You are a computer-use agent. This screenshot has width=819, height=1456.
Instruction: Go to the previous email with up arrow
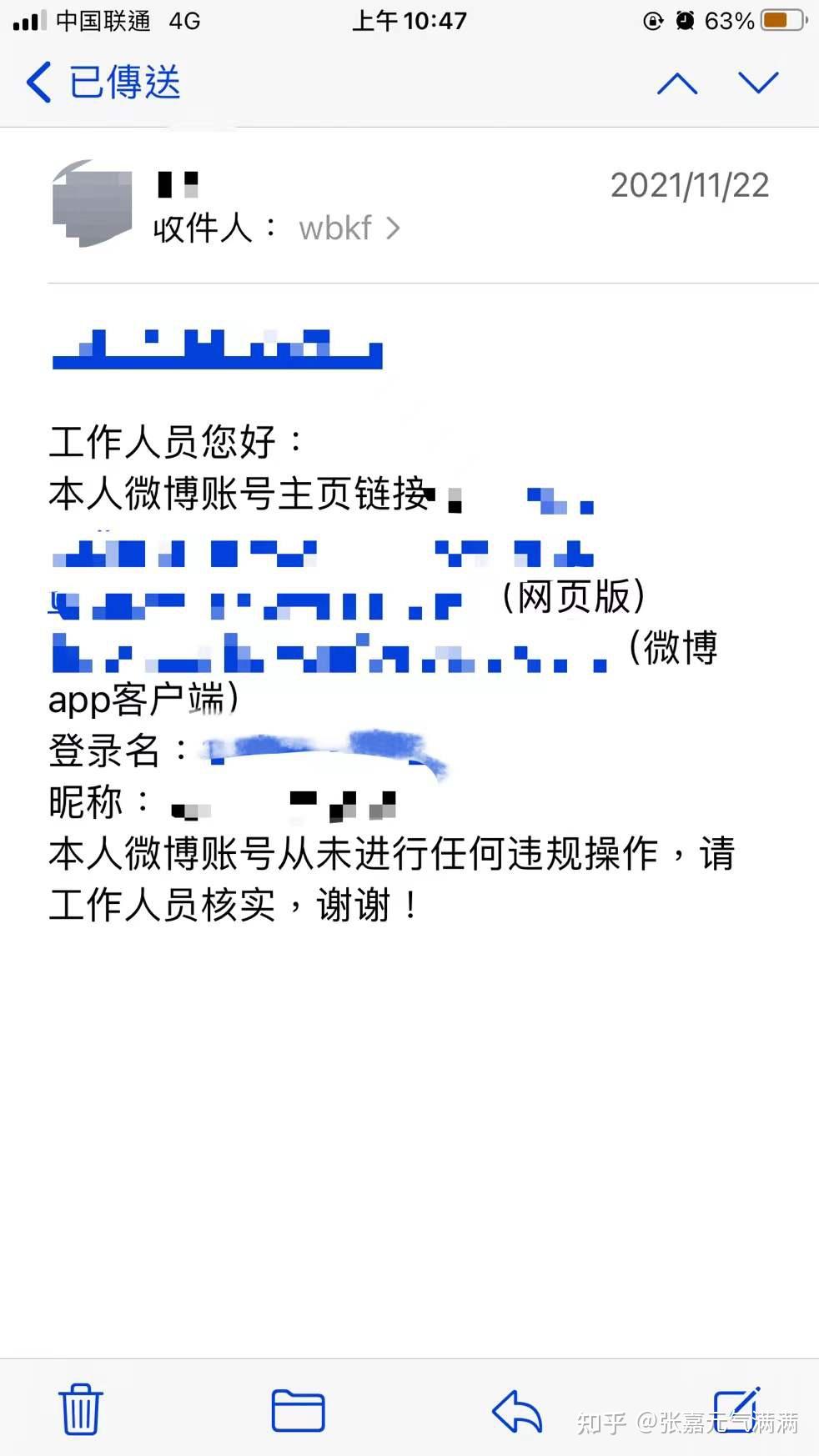676,83
